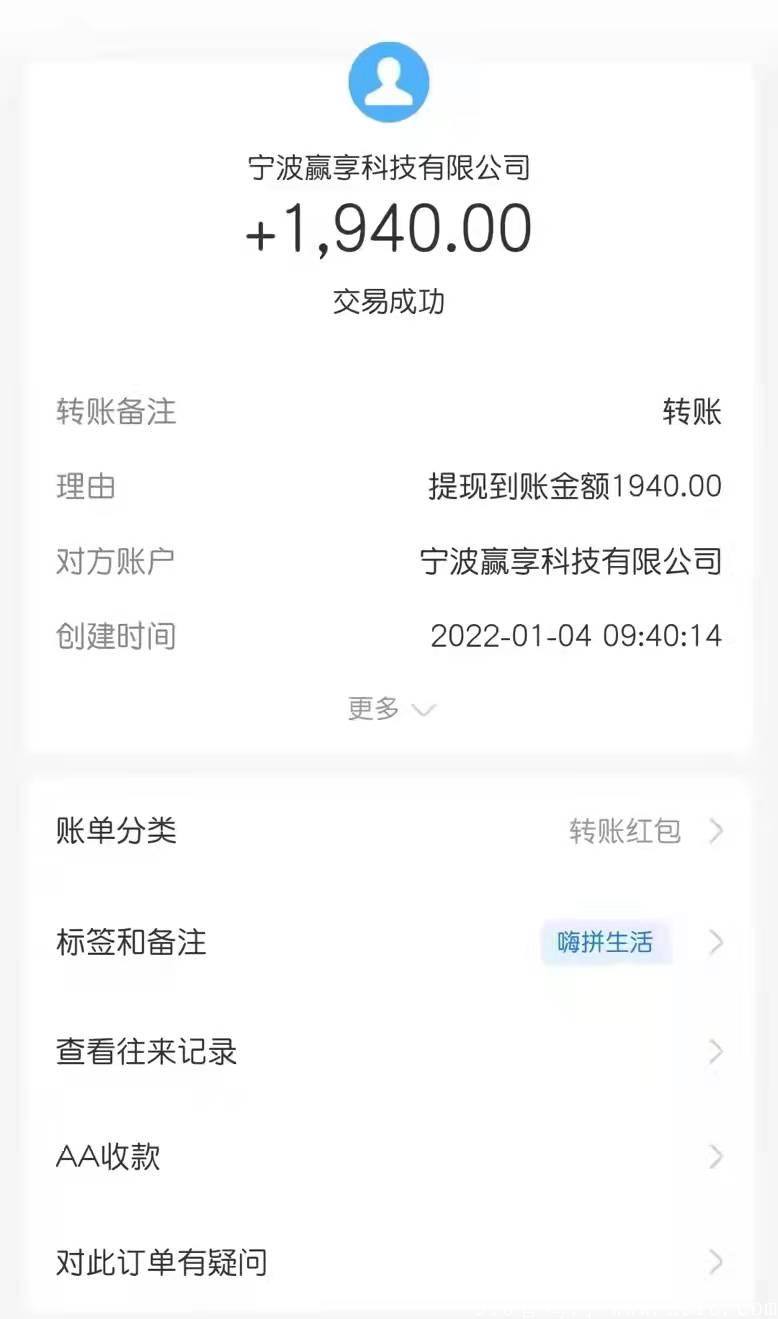778x1319 pixels.
Task: Click the 交易成功 status text
Action: pos(388,301)
